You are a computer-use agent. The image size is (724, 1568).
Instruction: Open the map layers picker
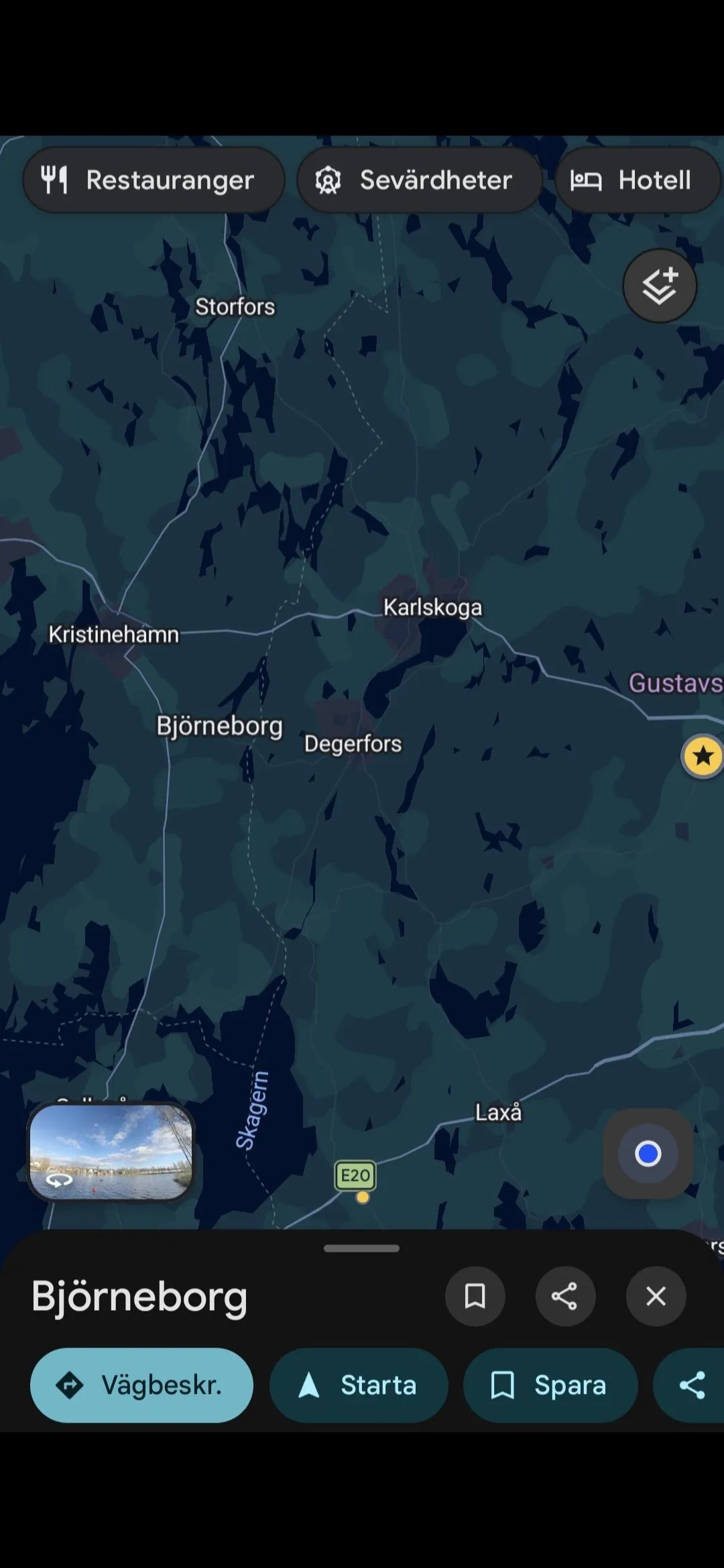click(659, 285)
